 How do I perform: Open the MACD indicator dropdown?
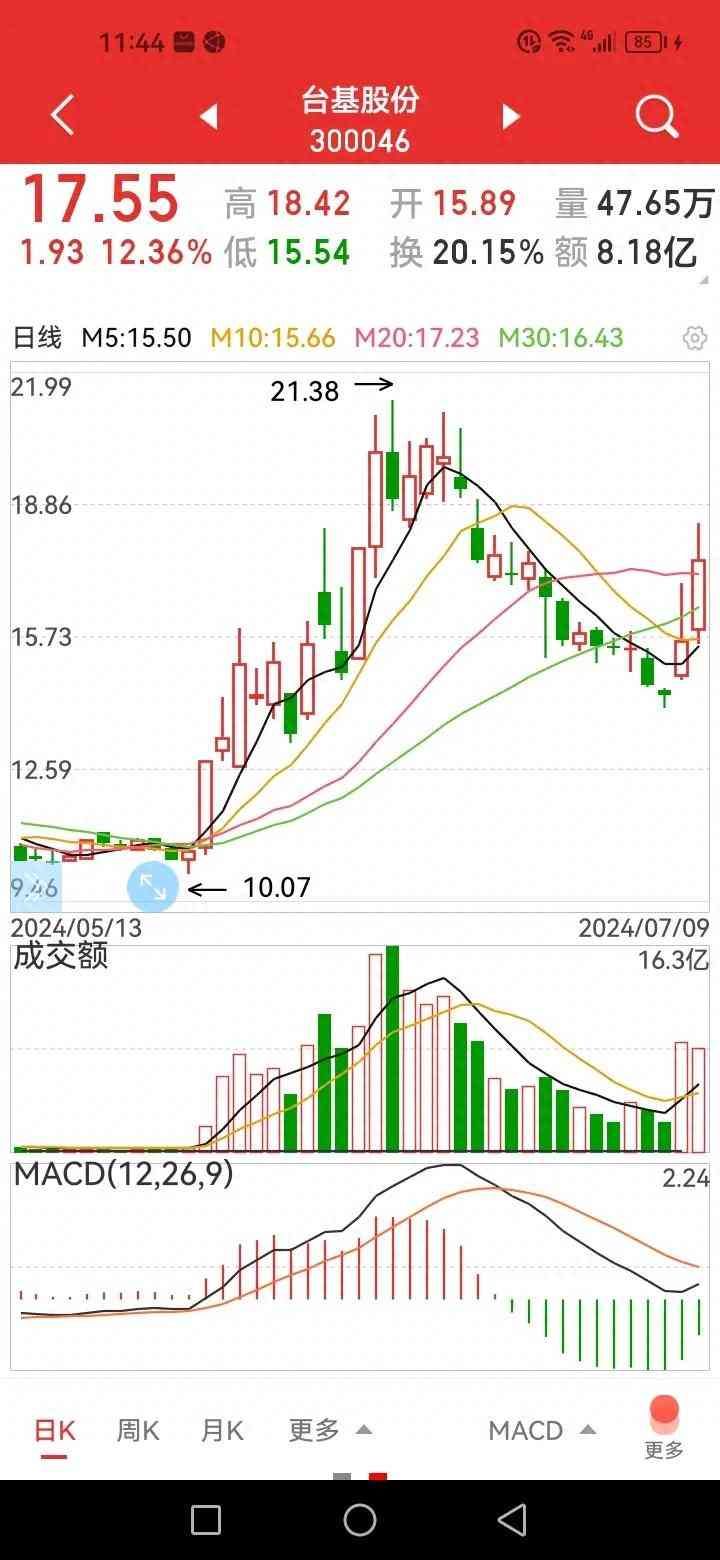(542, 1430)
